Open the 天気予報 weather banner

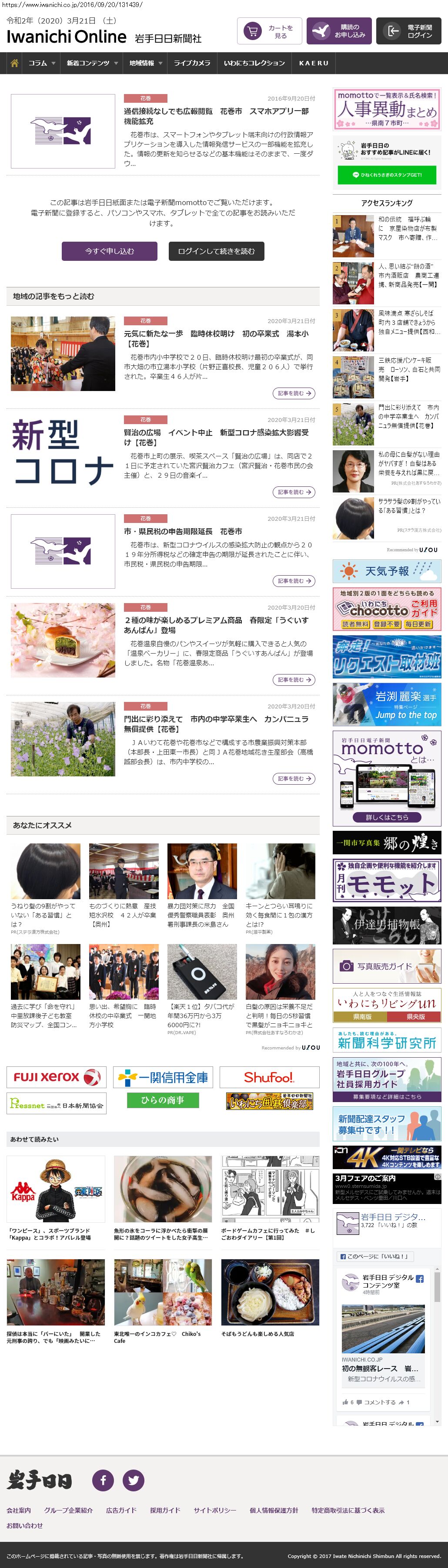click(387, 571)
